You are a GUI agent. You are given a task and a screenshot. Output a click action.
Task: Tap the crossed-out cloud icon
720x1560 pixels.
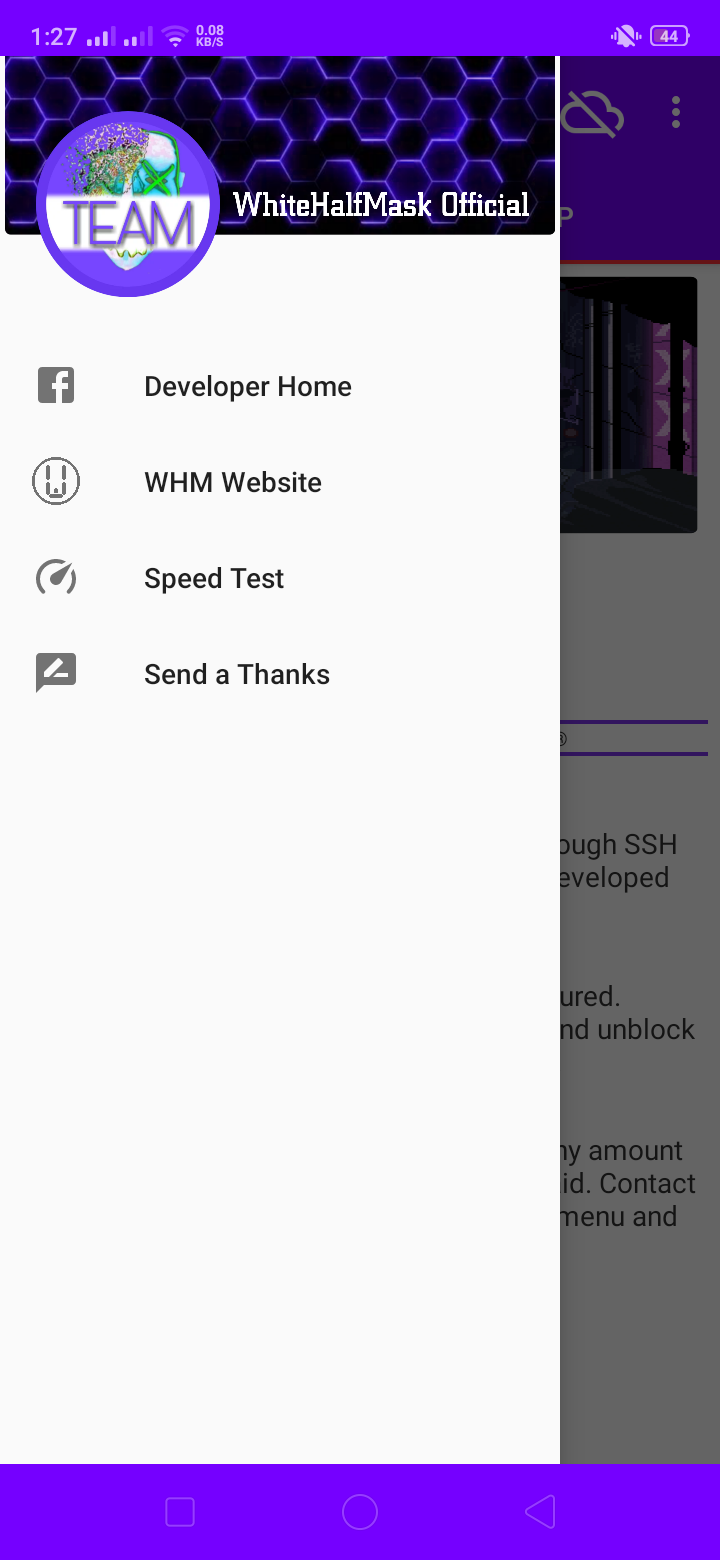tap(594, 114)
